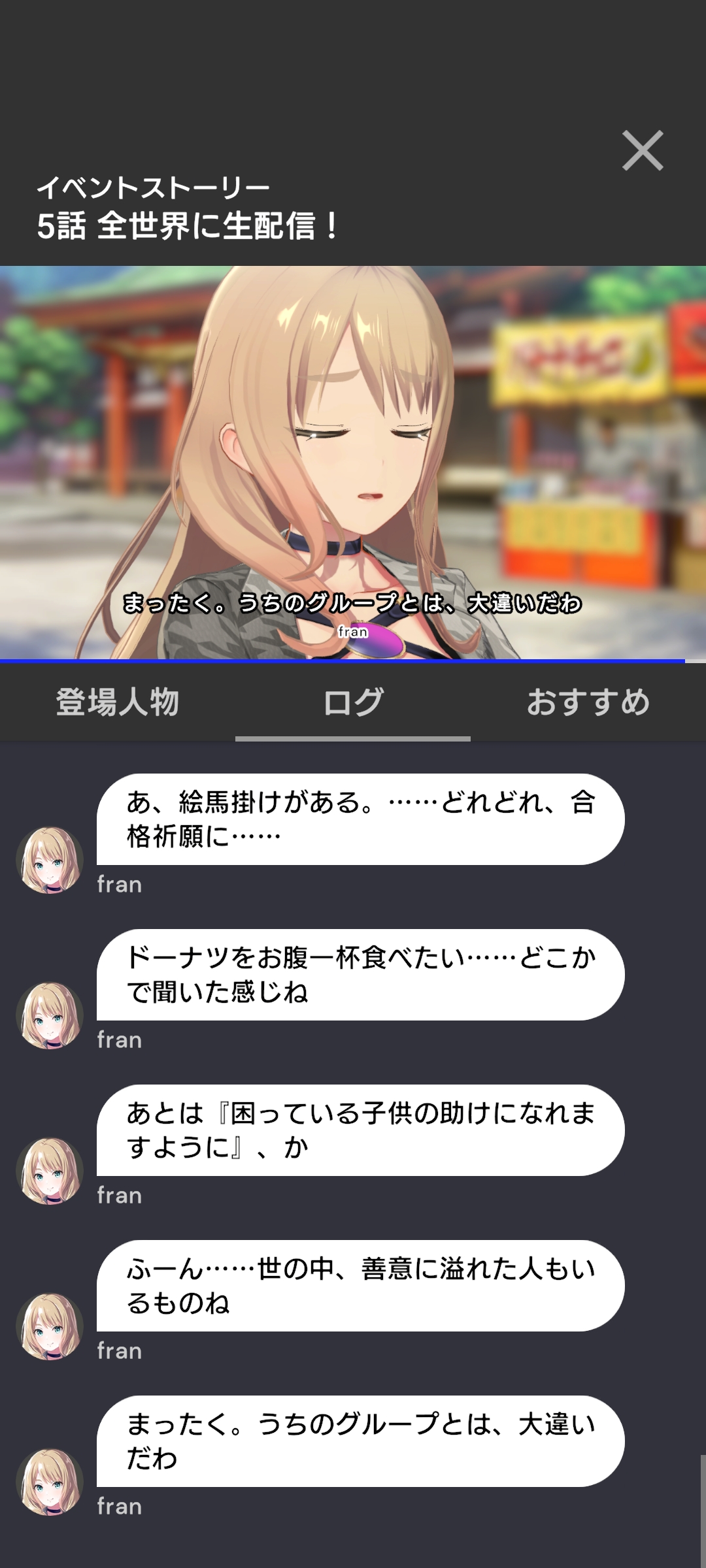Select the log line うちのグループとは、大違いだわ
Image resolution: width=706 pixels, height=1568 pixels.
(360, 1441)
